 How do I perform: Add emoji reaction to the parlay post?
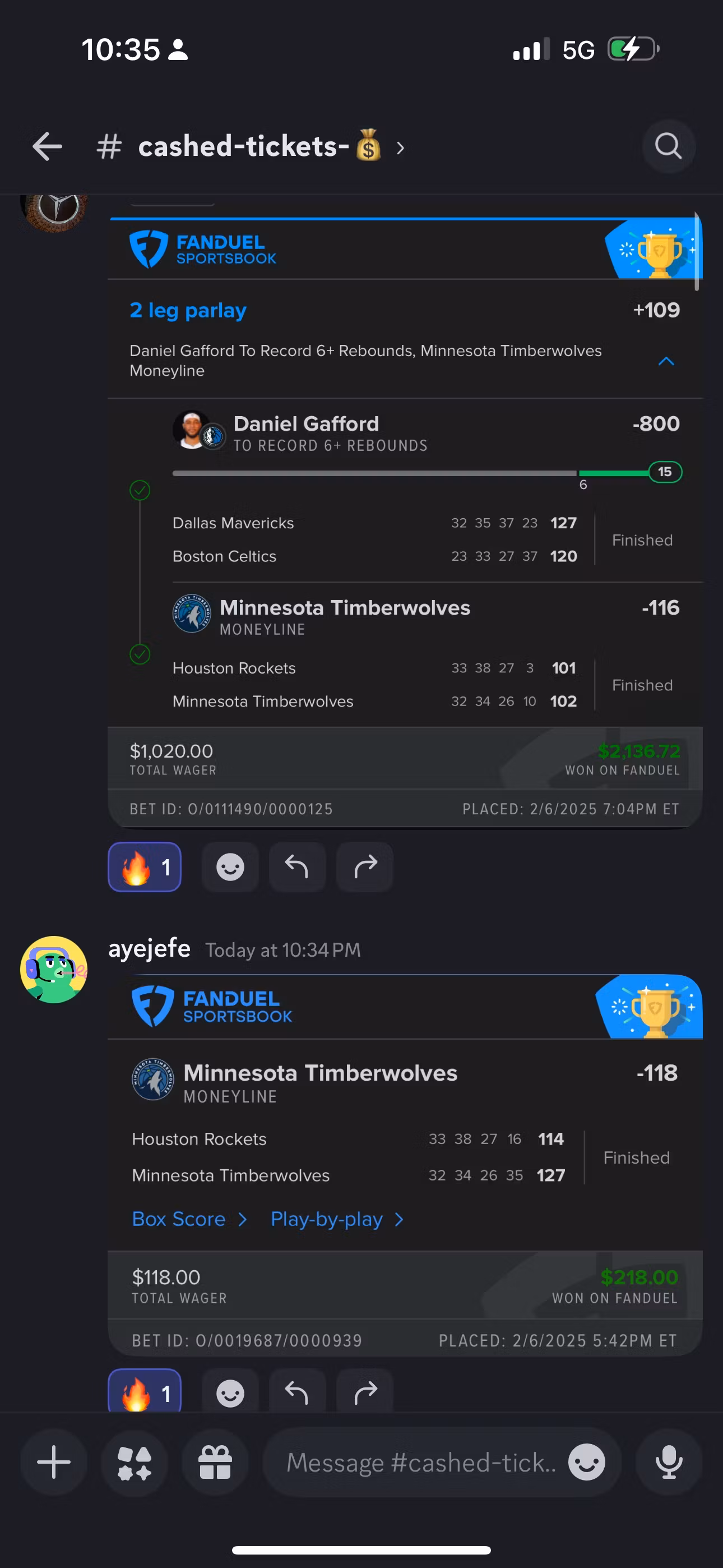(x=230, y=867)
